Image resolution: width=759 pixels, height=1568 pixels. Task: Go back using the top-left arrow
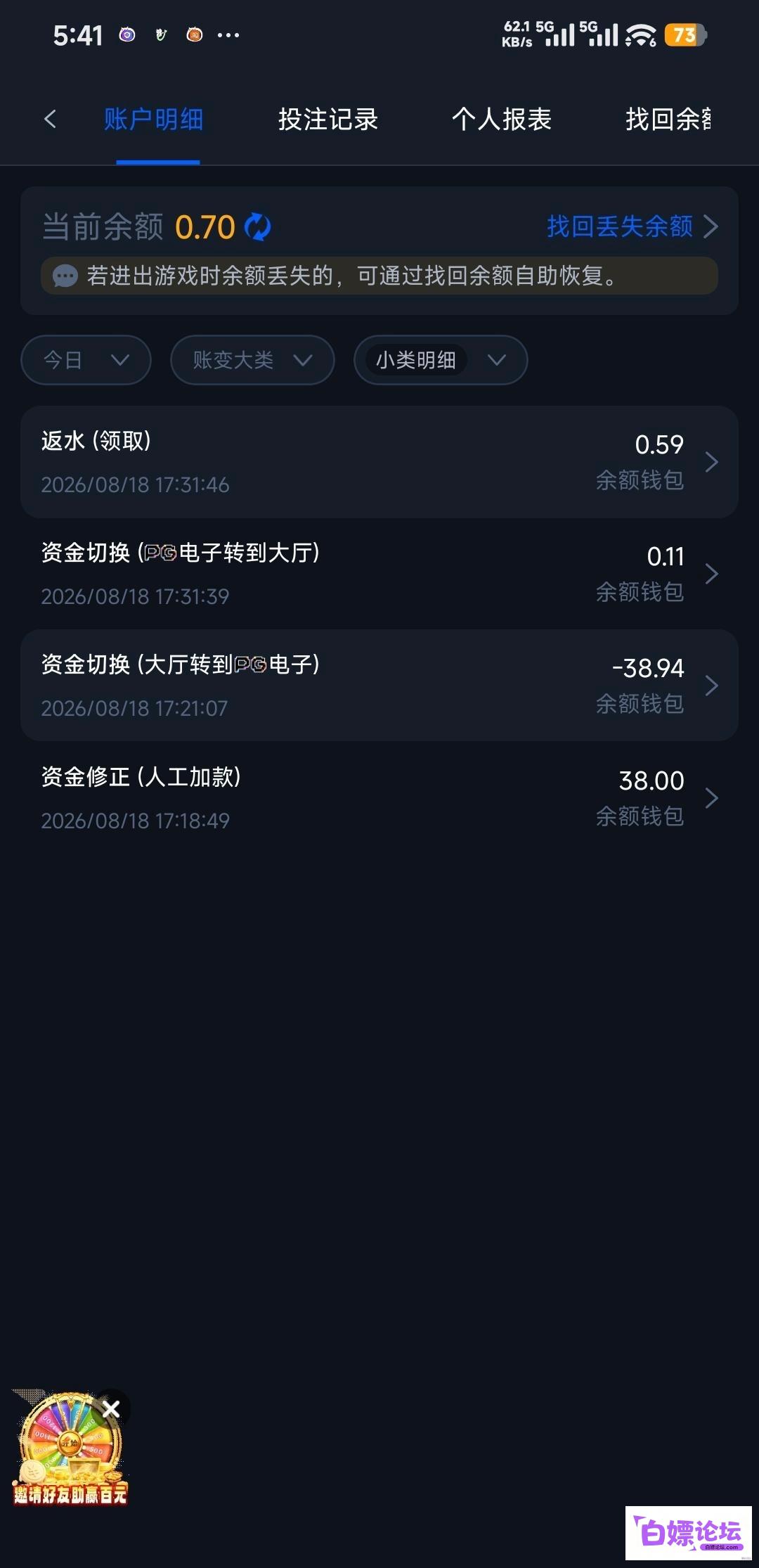tap(50, 119)
